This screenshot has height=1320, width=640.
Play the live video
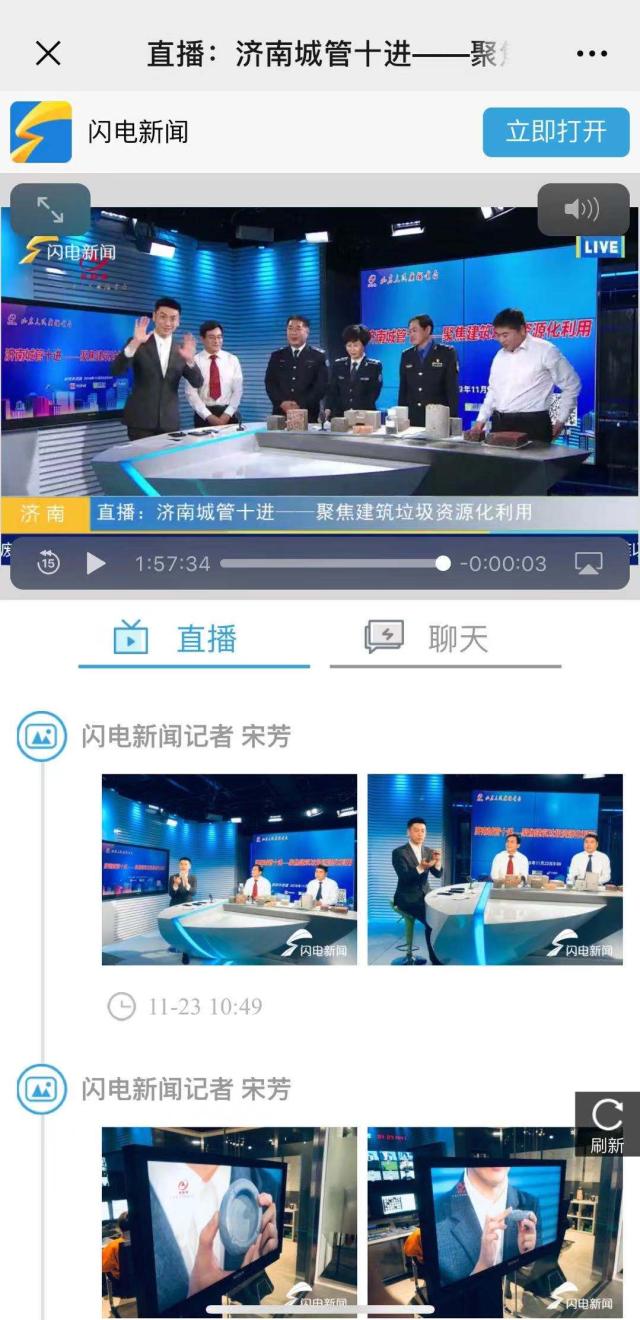coord(96,564)
